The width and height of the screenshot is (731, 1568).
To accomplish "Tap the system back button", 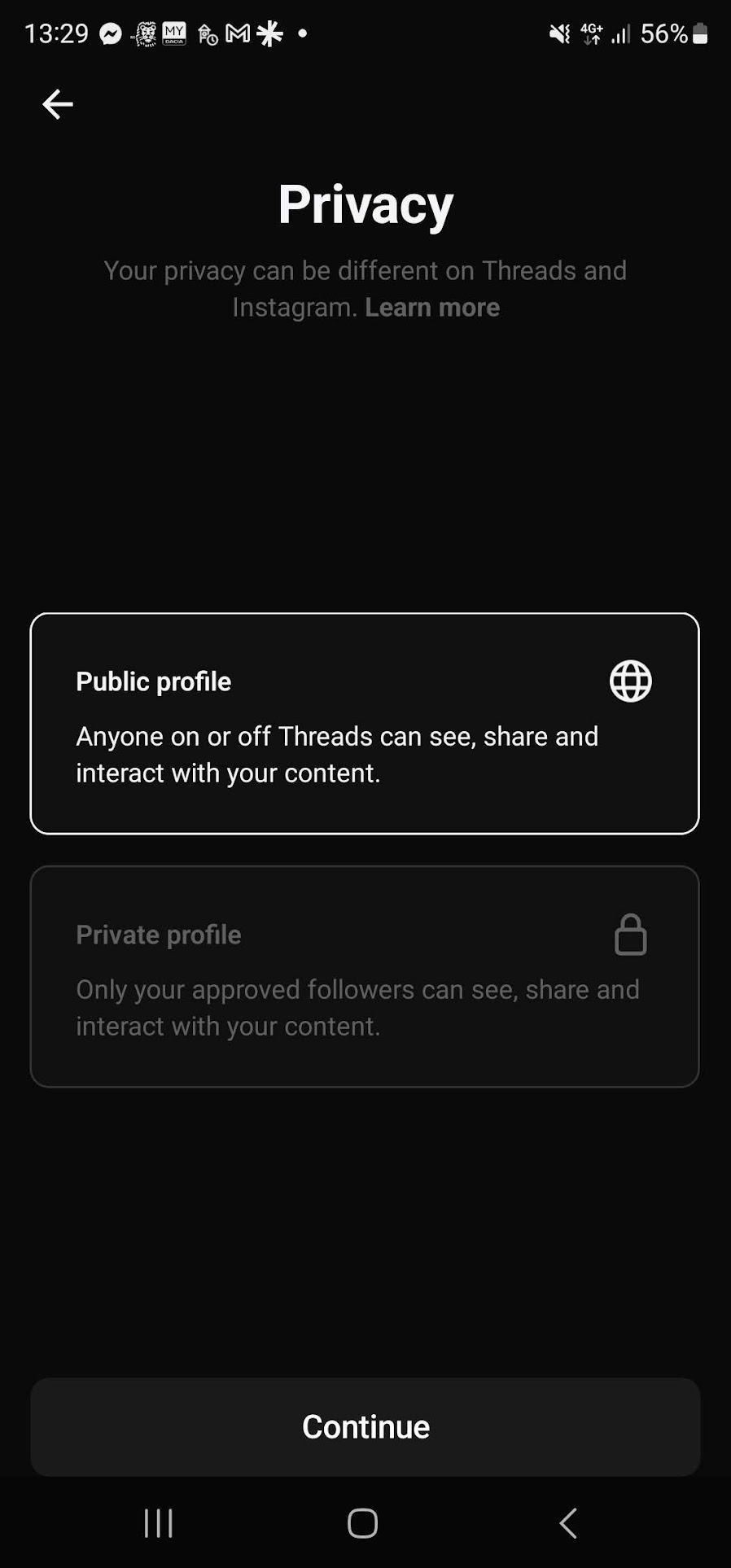I will (568, 1523).
